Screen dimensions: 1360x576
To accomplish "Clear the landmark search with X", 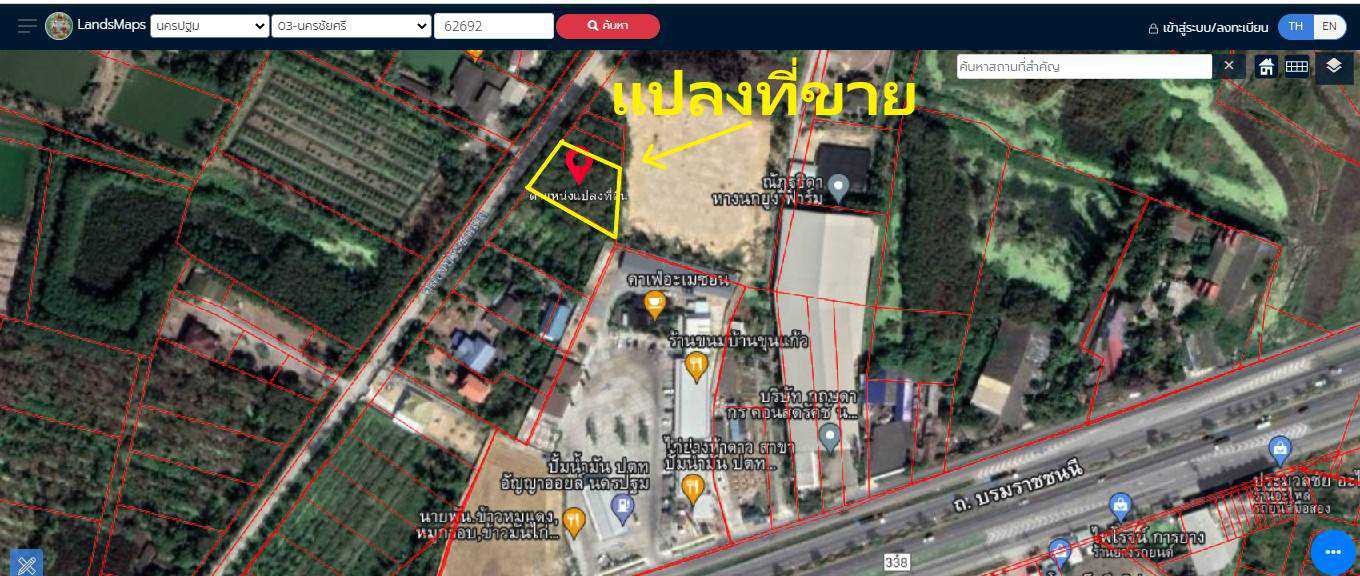I will click(1229, 66).
